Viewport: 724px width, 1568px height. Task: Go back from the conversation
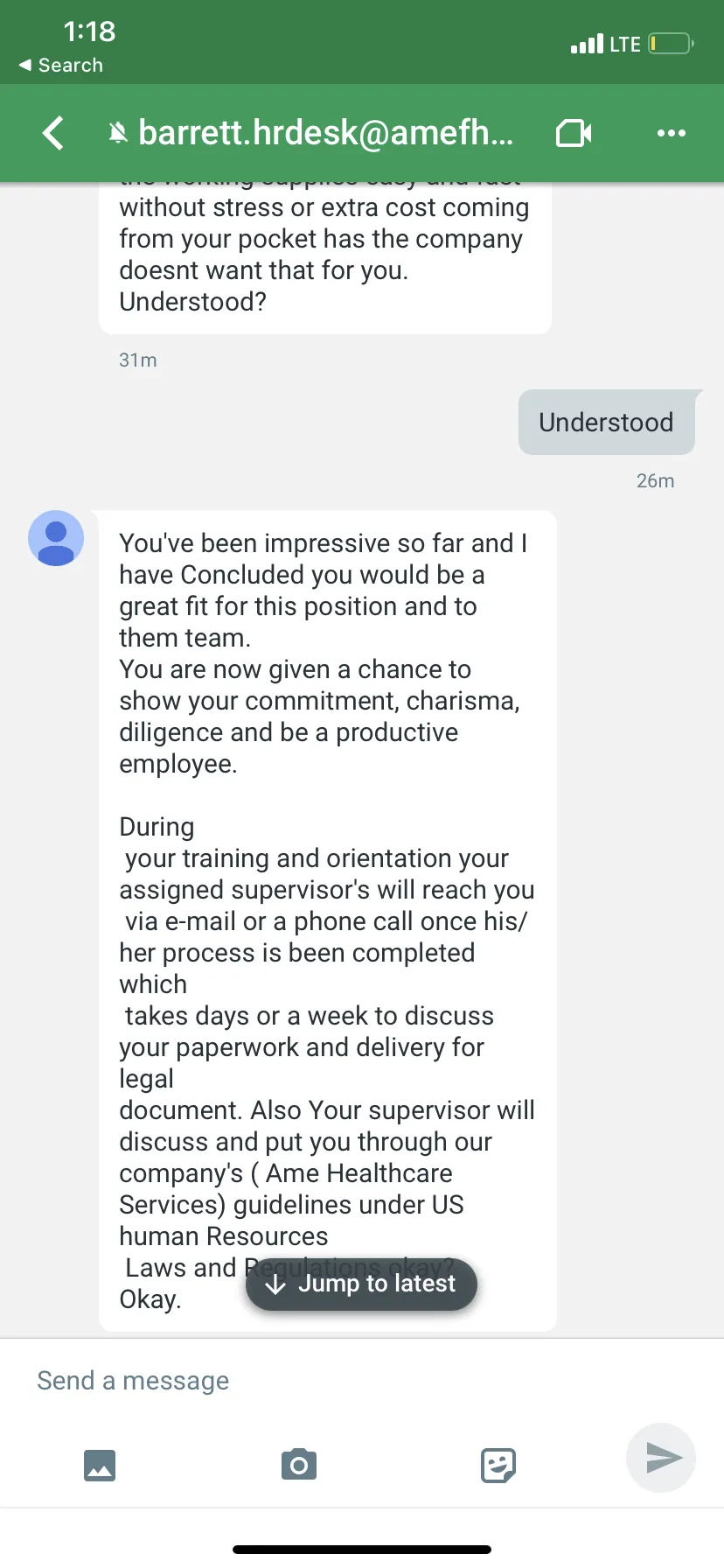54,133
